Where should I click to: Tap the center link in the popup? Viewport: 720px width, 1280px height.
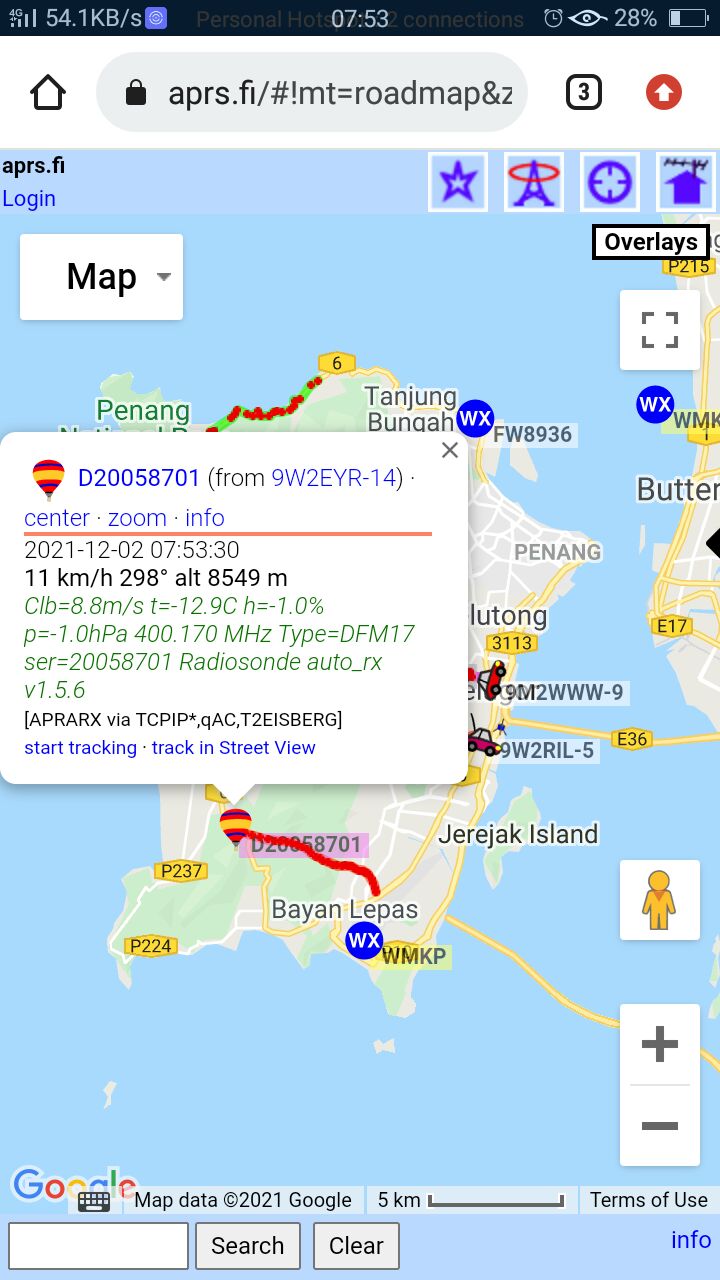[57, 518]
